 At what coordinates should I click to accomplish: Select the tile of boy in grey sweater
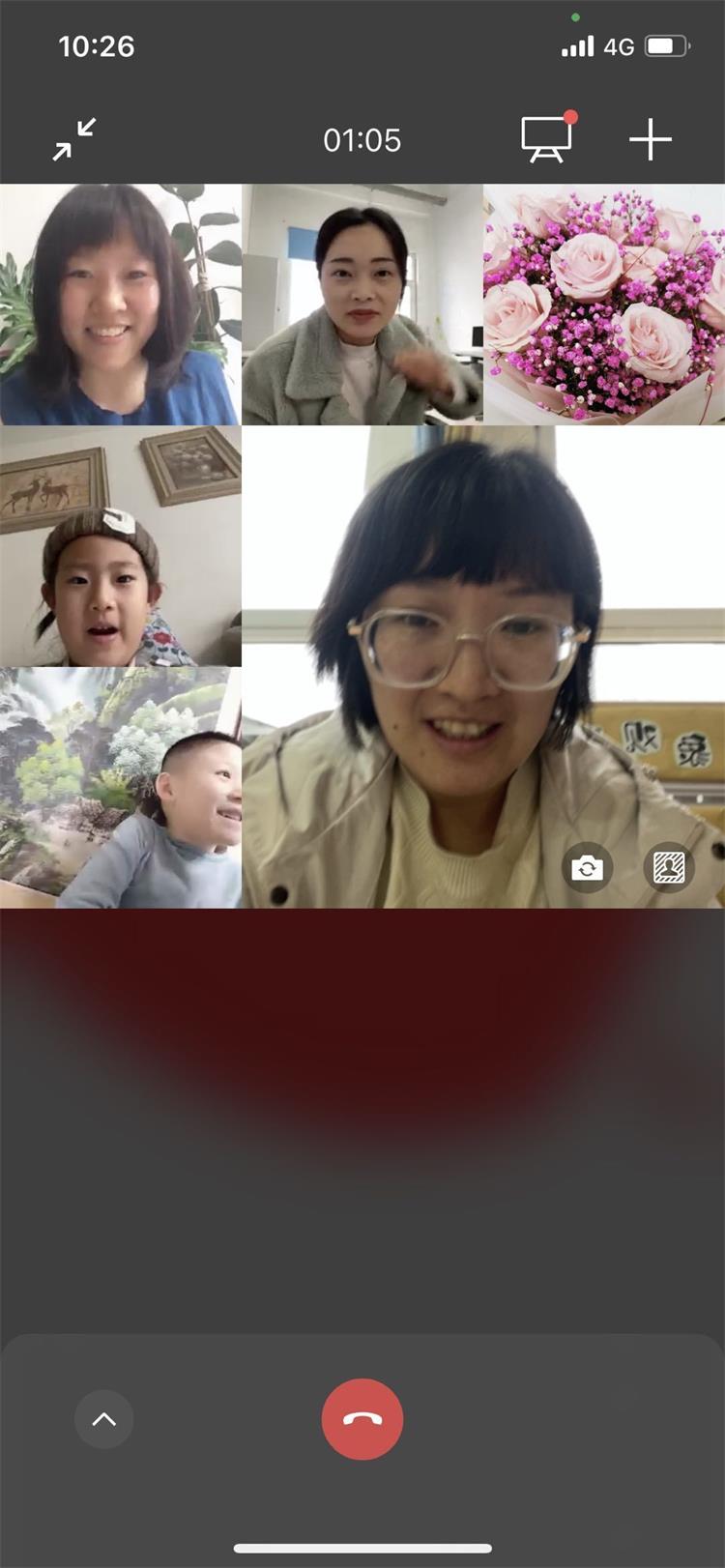click(120, 788)
